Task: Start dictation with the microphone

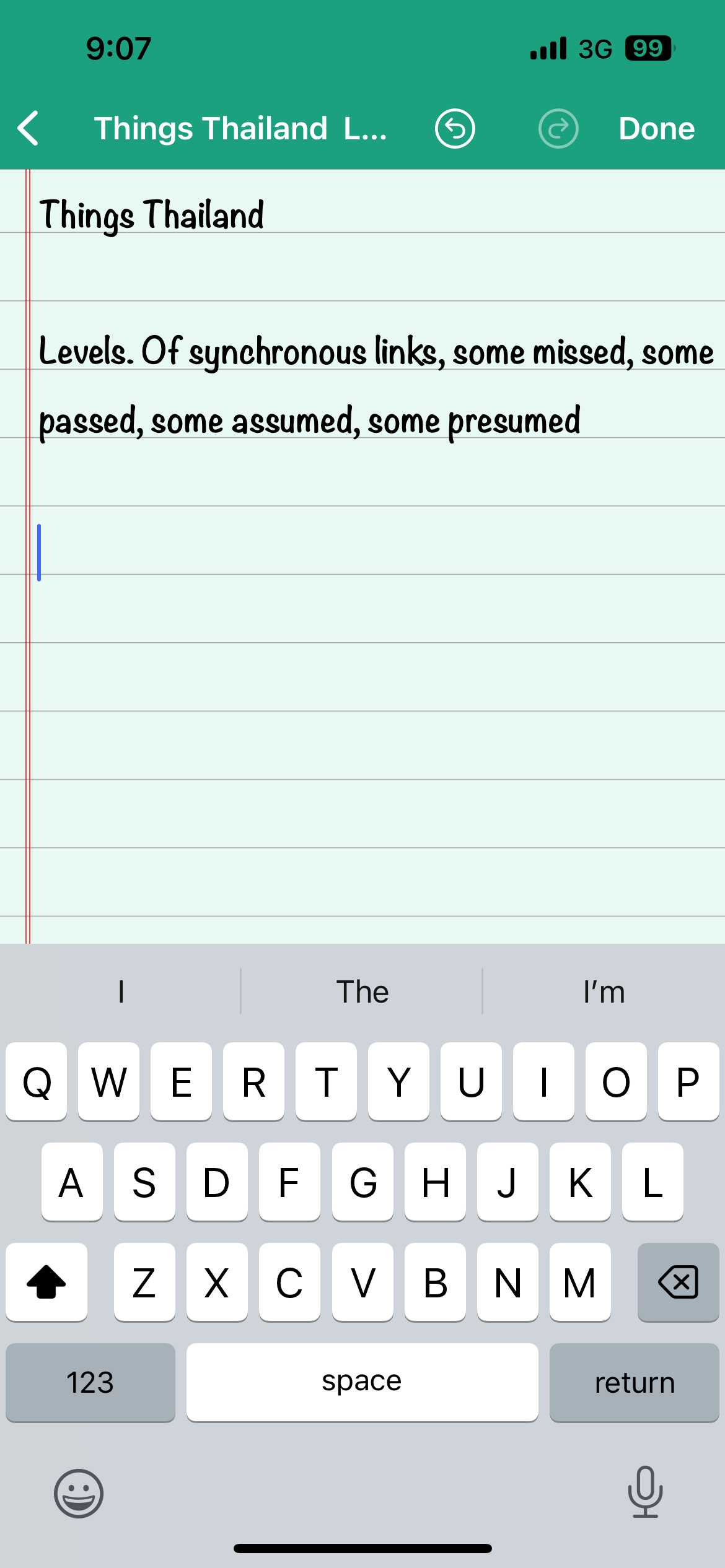Action: point(645,1492)
